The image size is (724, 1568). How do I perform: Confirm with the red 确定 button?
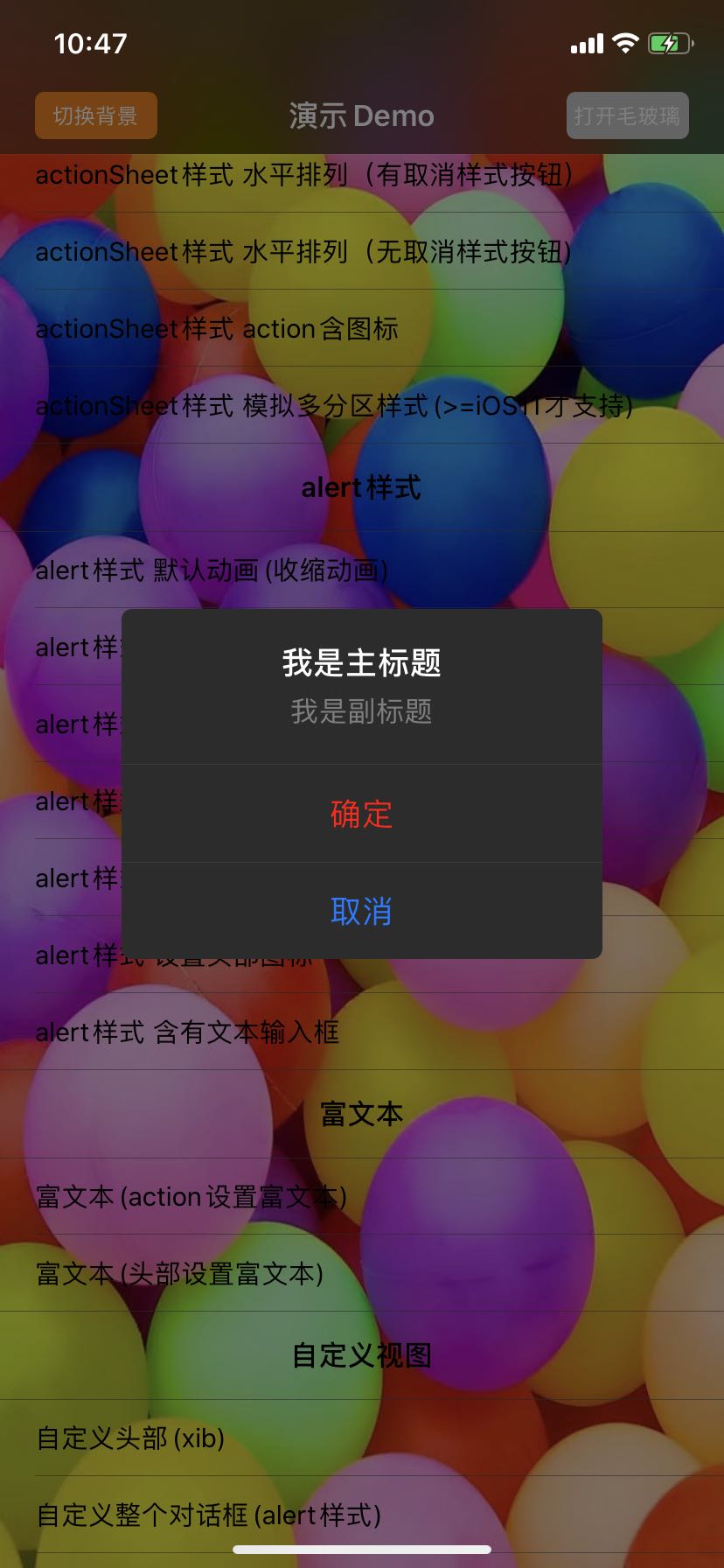(361, 814)
